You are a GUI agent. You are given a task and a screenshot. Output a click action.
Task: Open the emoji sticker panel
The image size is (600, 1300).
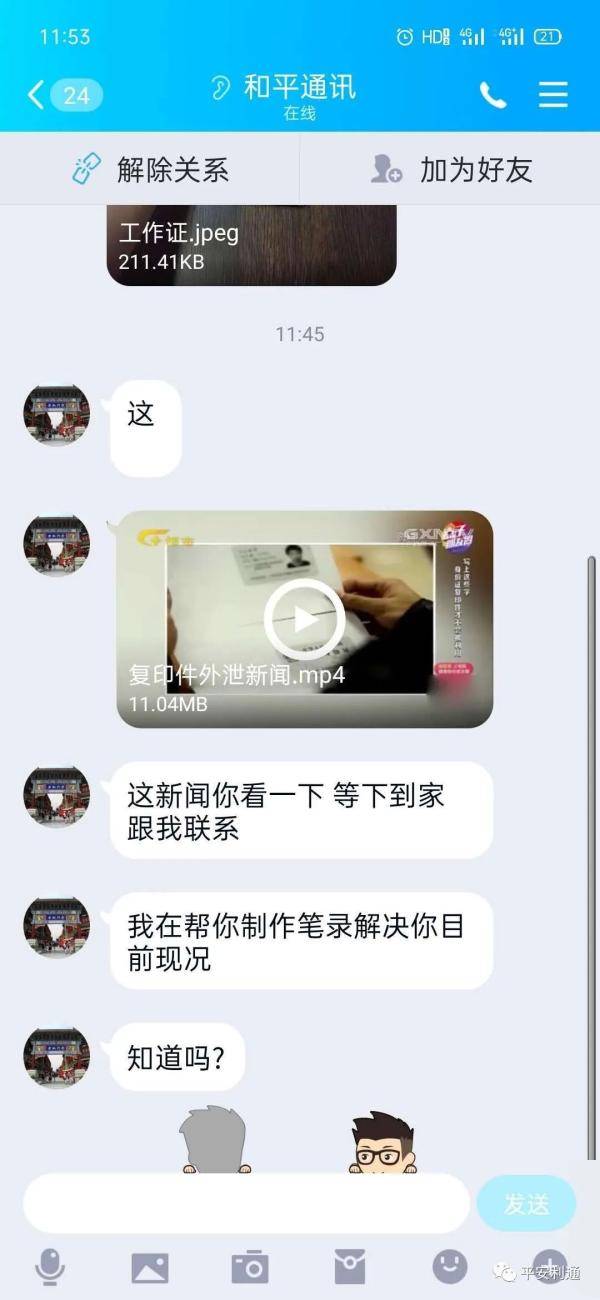[450, 1267]
